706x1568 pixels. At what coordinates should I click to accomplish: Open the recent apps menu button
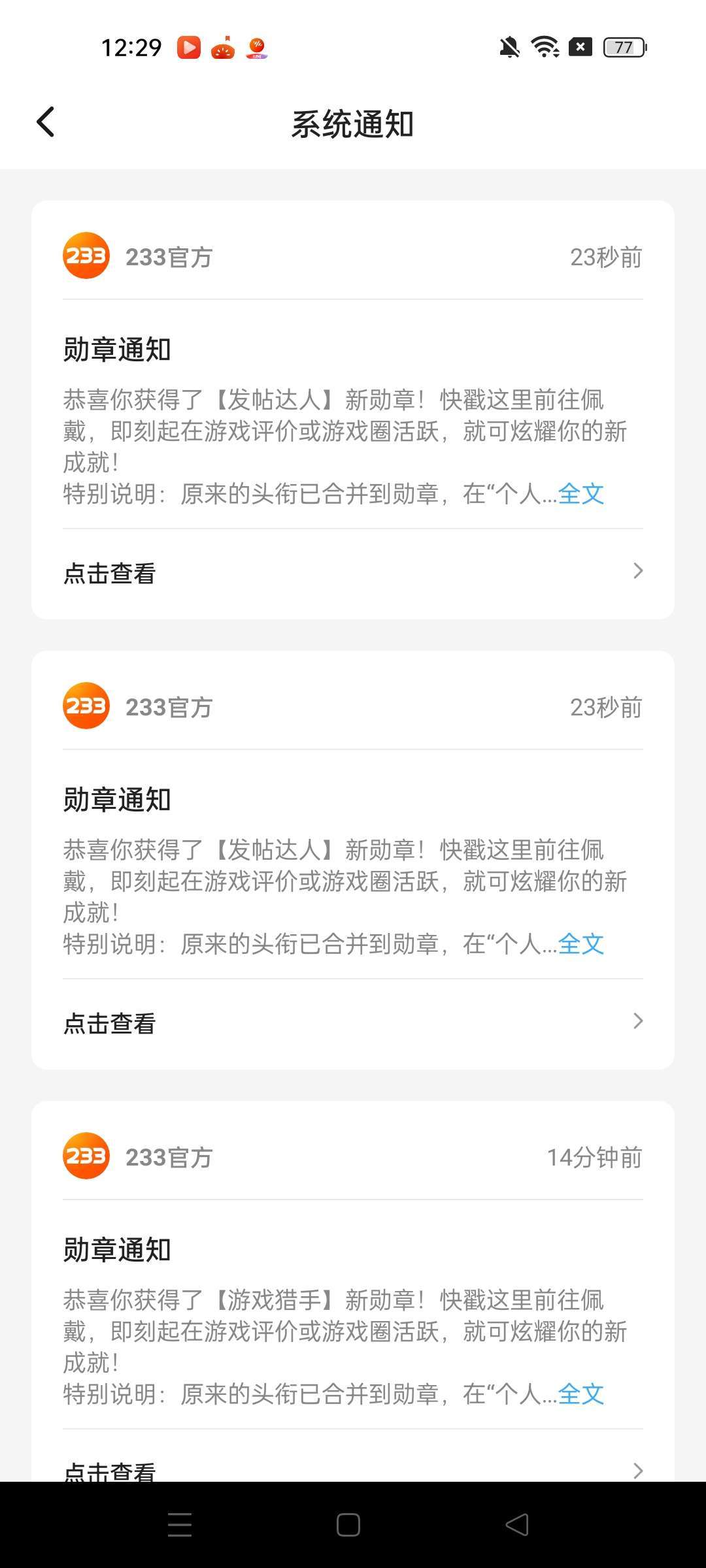(180, 1525)
